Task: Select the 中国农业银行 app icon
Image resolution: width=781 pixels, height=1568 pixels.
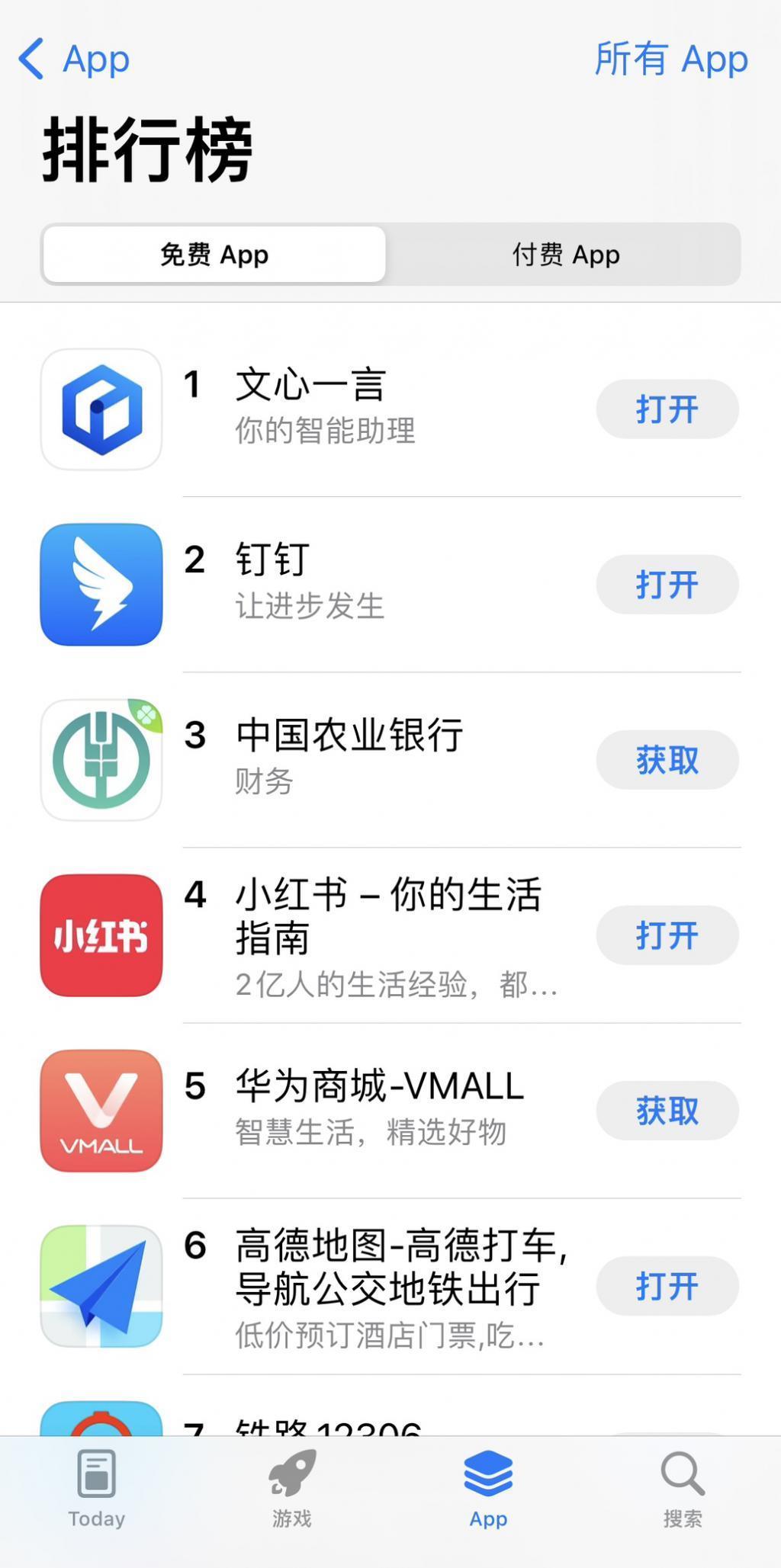Action: [101, 760]
